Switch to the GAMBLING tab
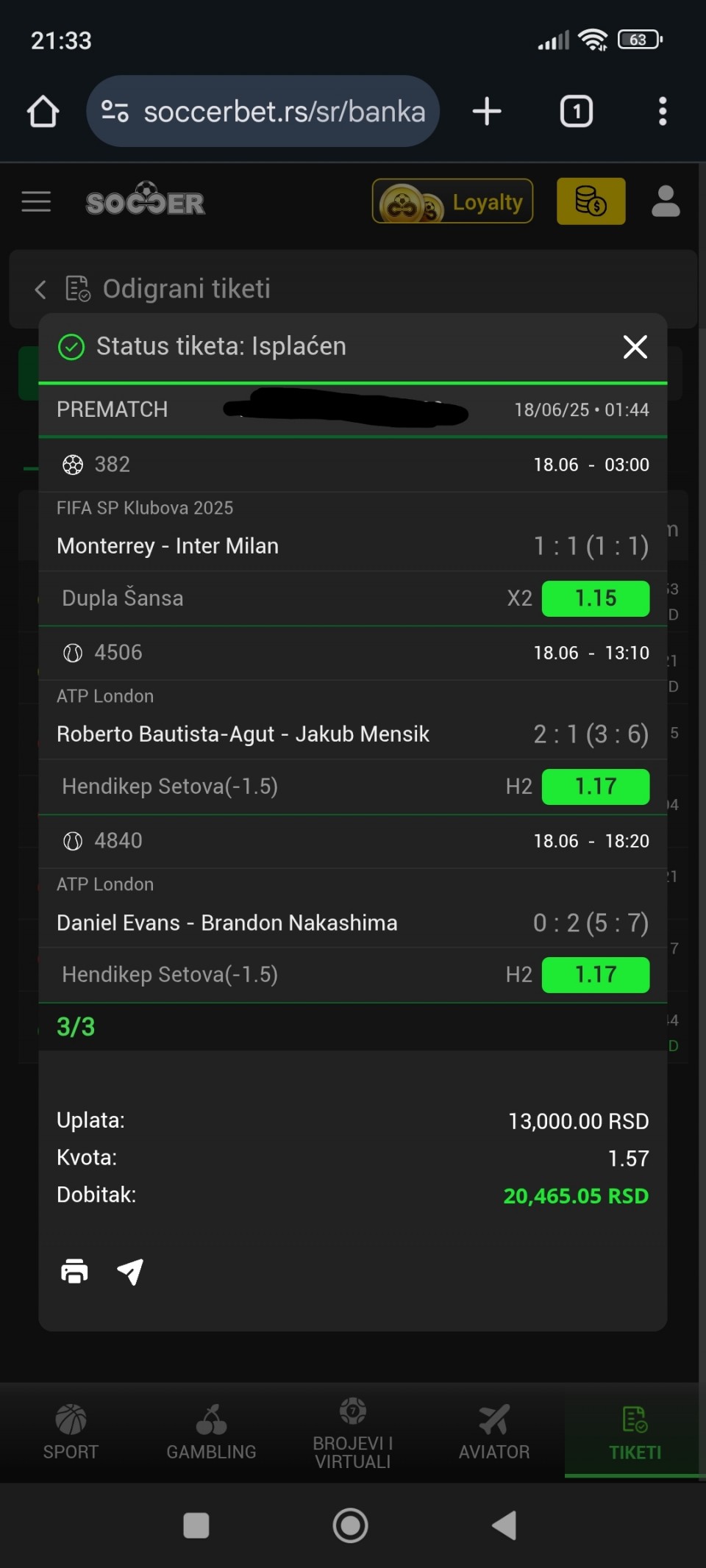 [x=211, y=1432]
